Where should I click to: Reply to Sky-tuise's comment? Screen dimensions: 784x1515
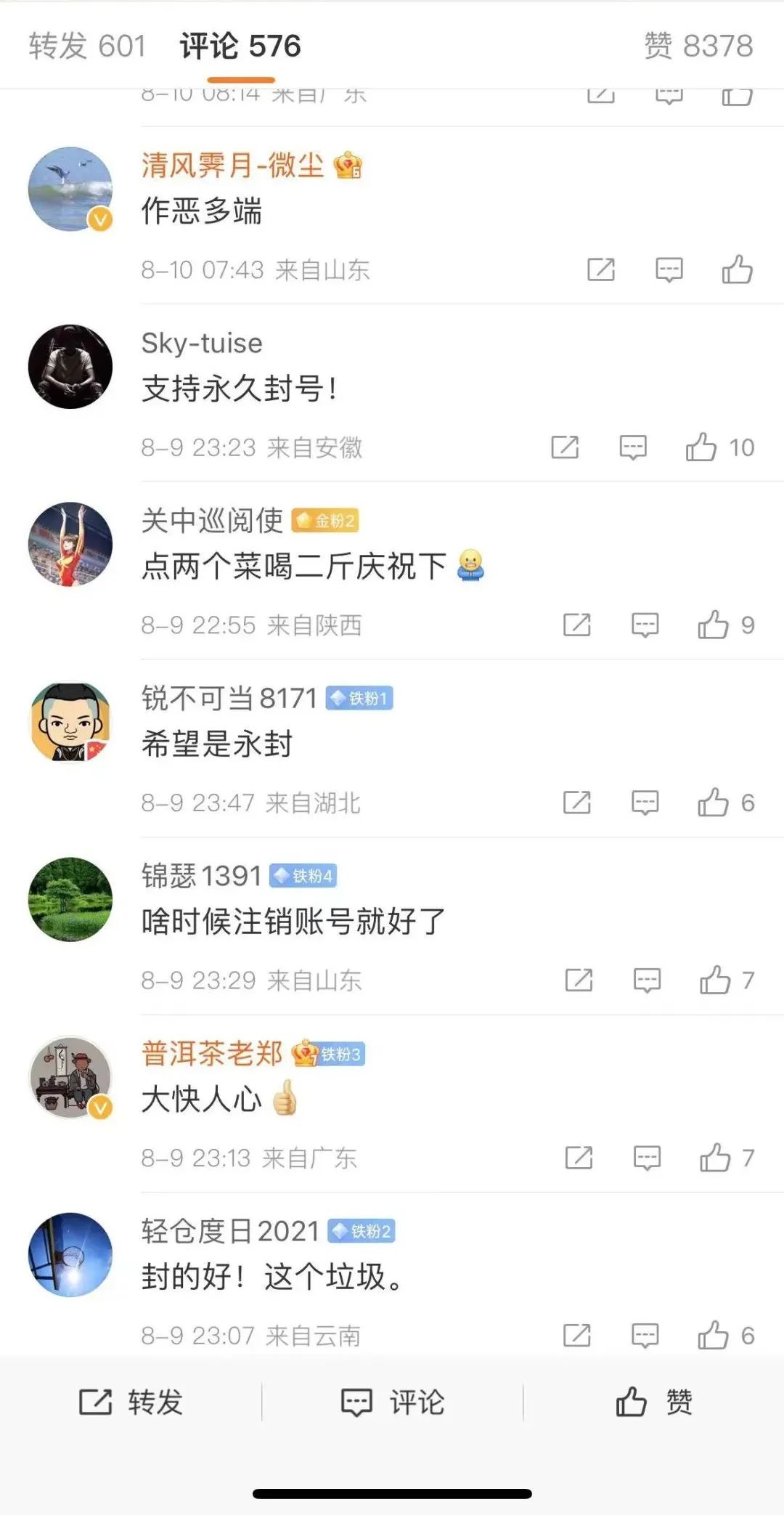click(632, 447)
